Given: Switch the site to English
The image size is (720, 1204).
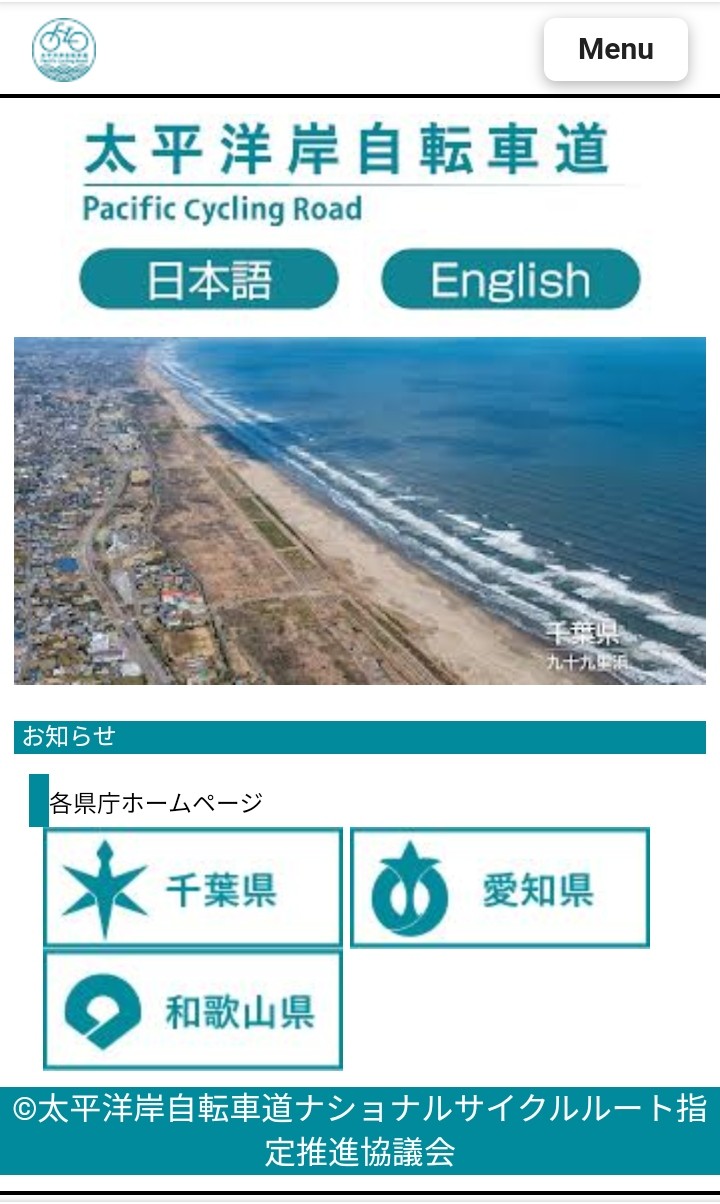Looking at the screenshot, I should 510,279.
